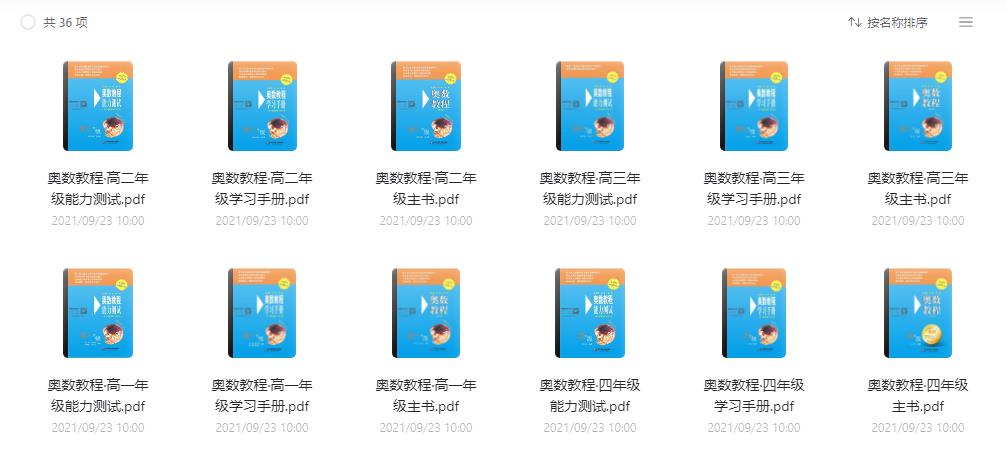Open 奥数教程·高三年级学习手册.pdf
Image resolution: width=1007 pixels, height=451 pixels.
point(754,106)
